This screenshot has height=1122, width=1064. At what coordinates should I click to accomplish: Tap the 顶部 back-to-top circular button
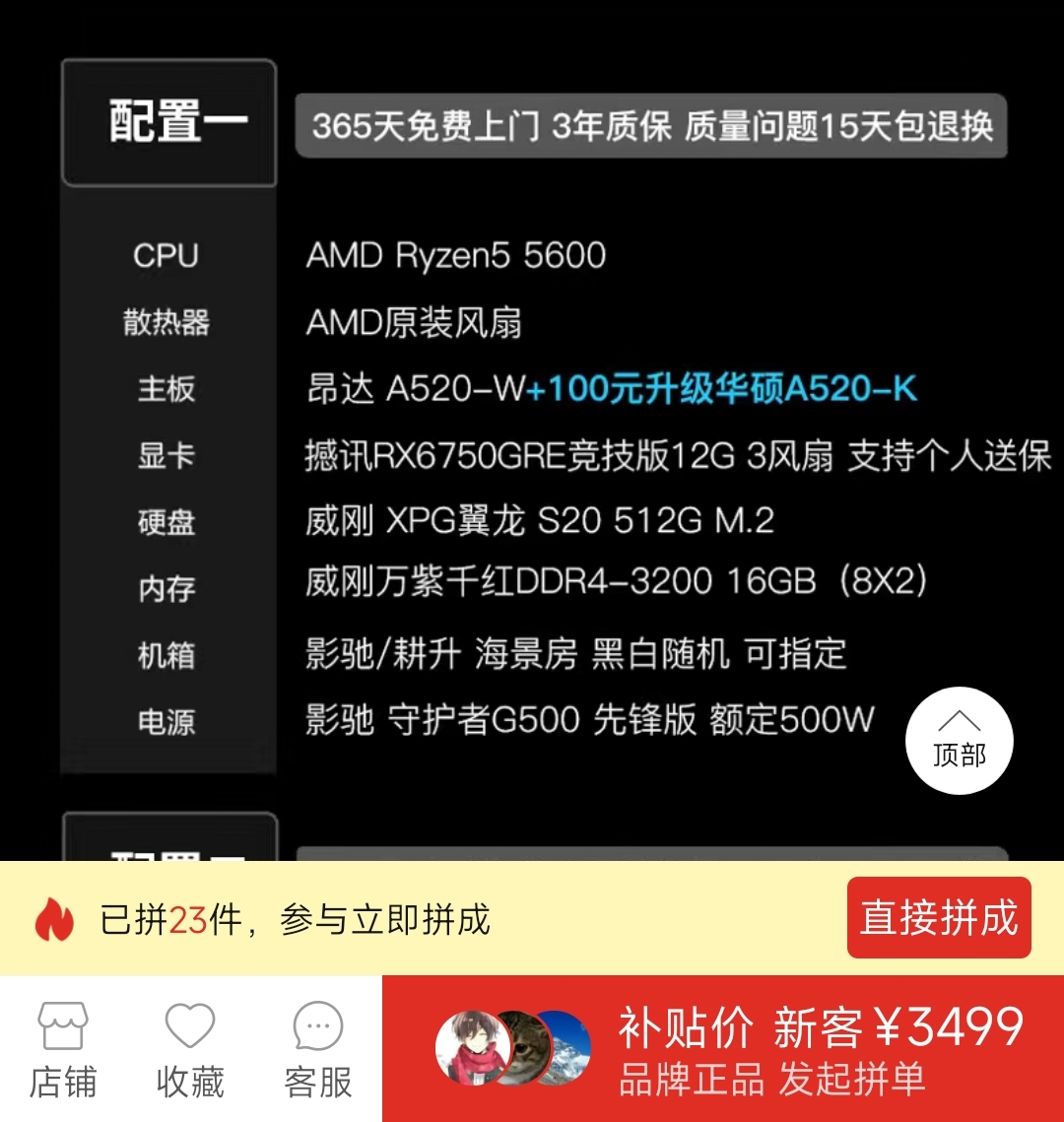coord(959,741)
